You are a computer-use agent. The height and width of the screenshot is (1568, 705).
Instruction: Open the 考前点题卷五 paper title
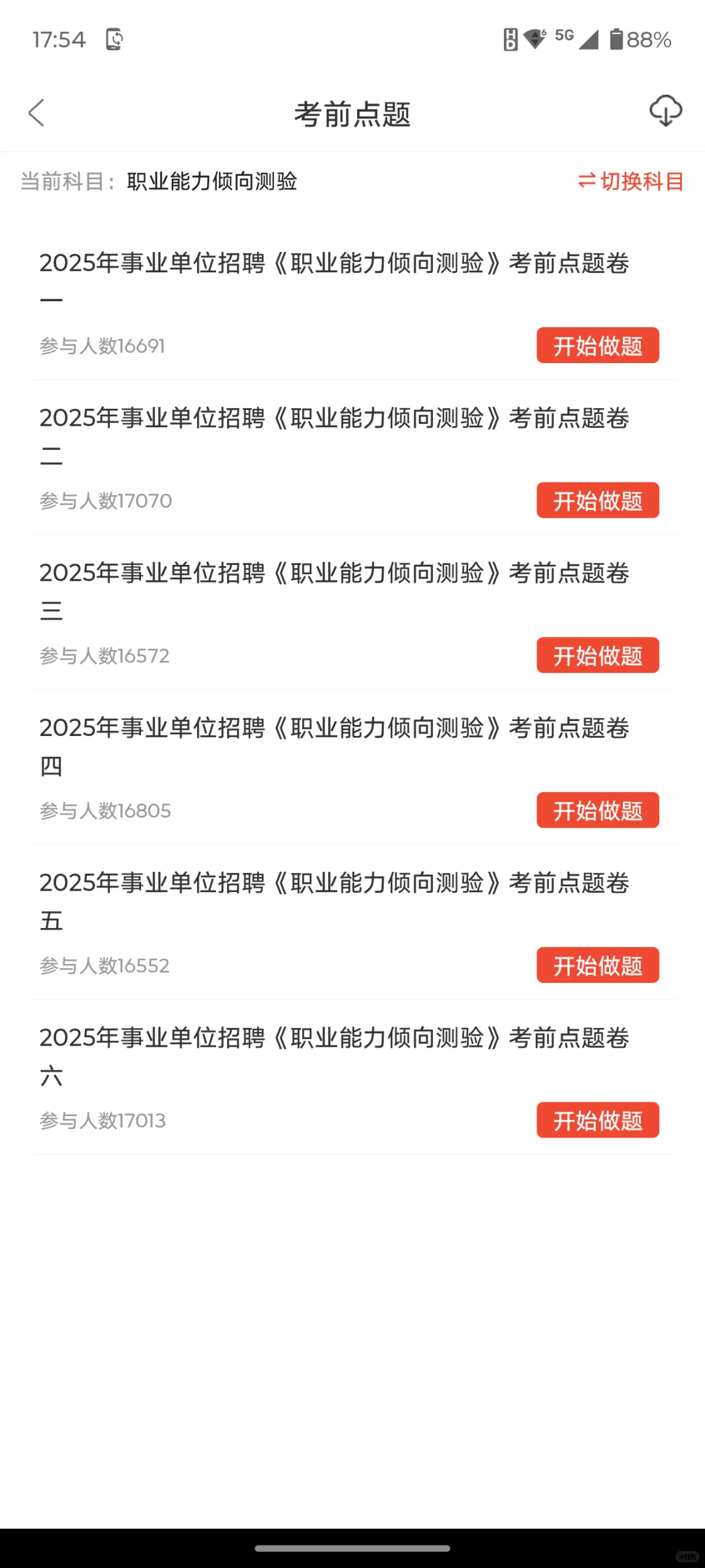point(334,884)
